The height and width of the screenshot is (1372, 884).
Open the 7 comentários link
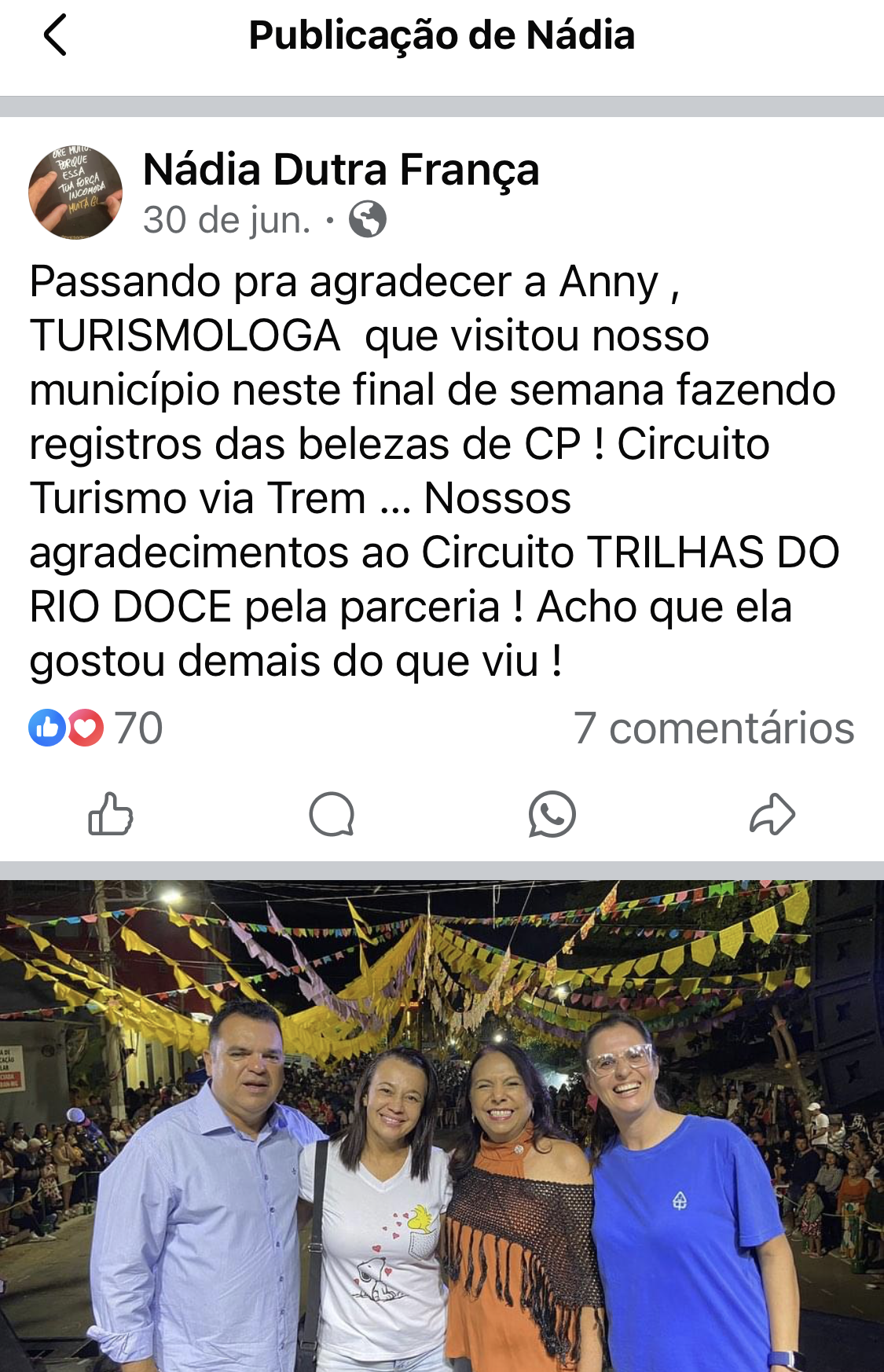click(x=713, y=728)
